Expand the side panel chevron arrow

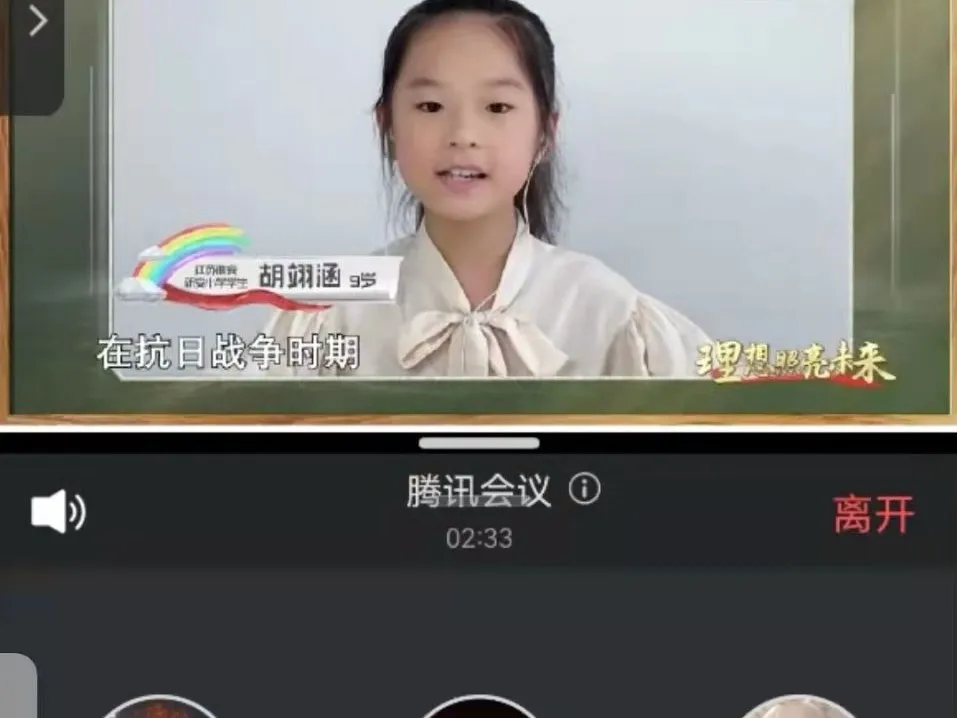point(36,22)
